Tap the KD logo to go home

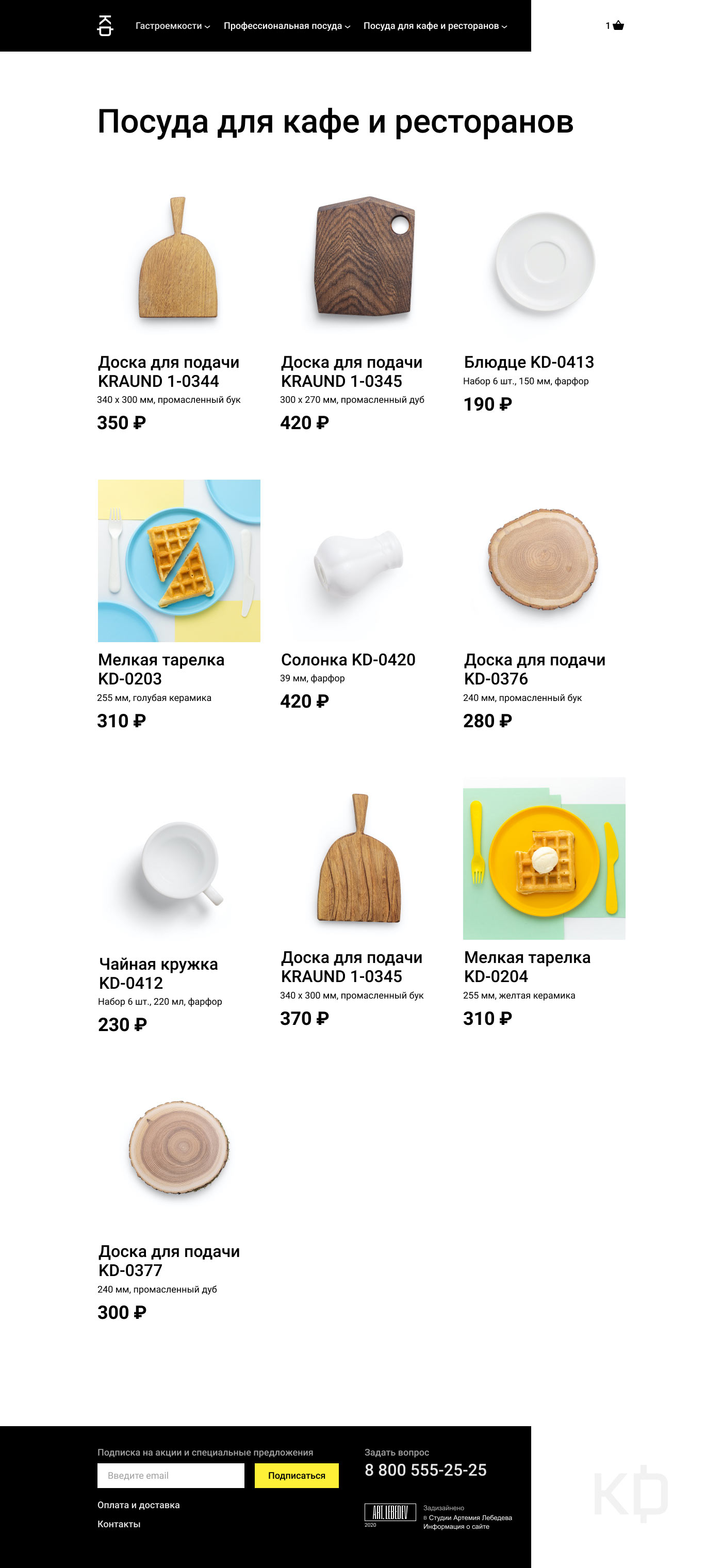105,26
